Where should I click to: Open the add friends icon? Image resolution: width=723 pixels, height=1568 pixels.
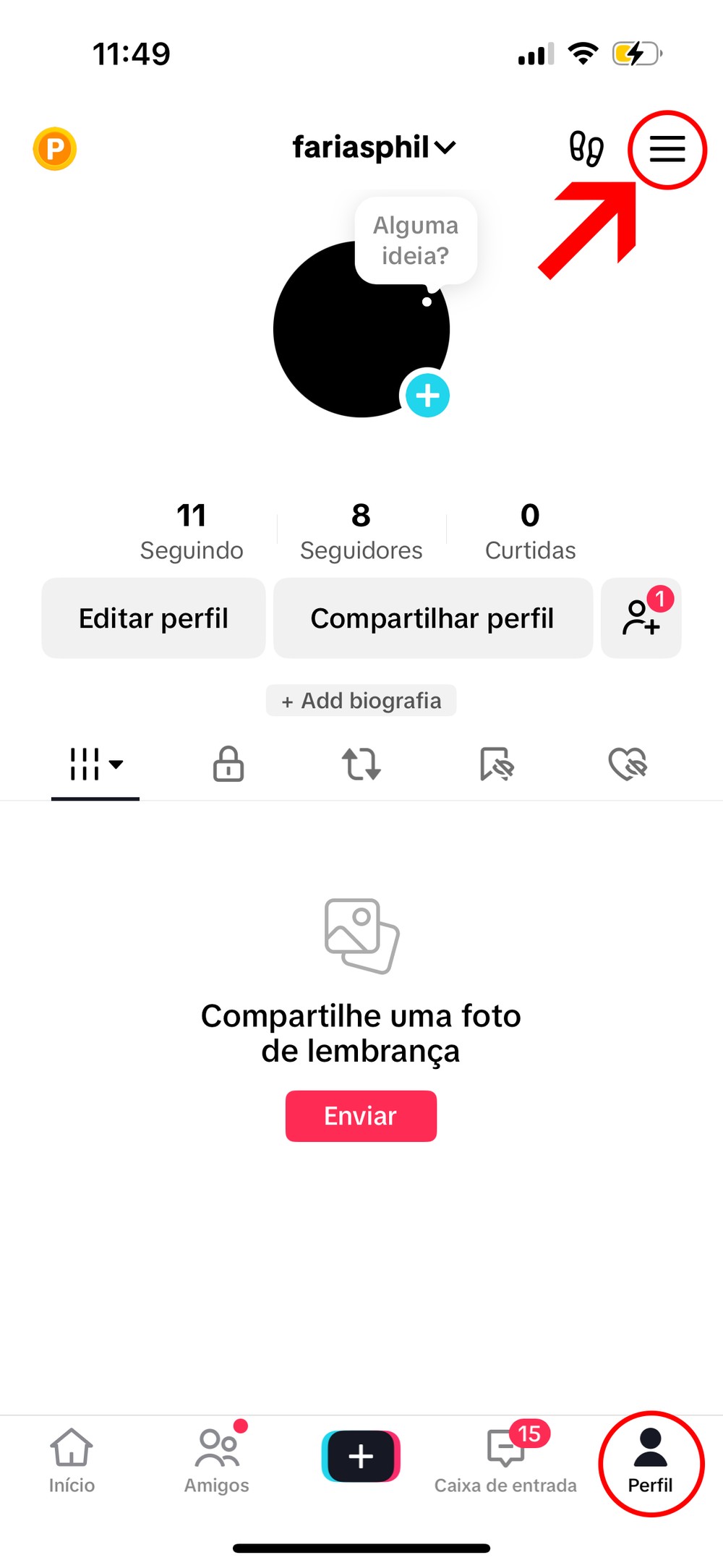641,618
